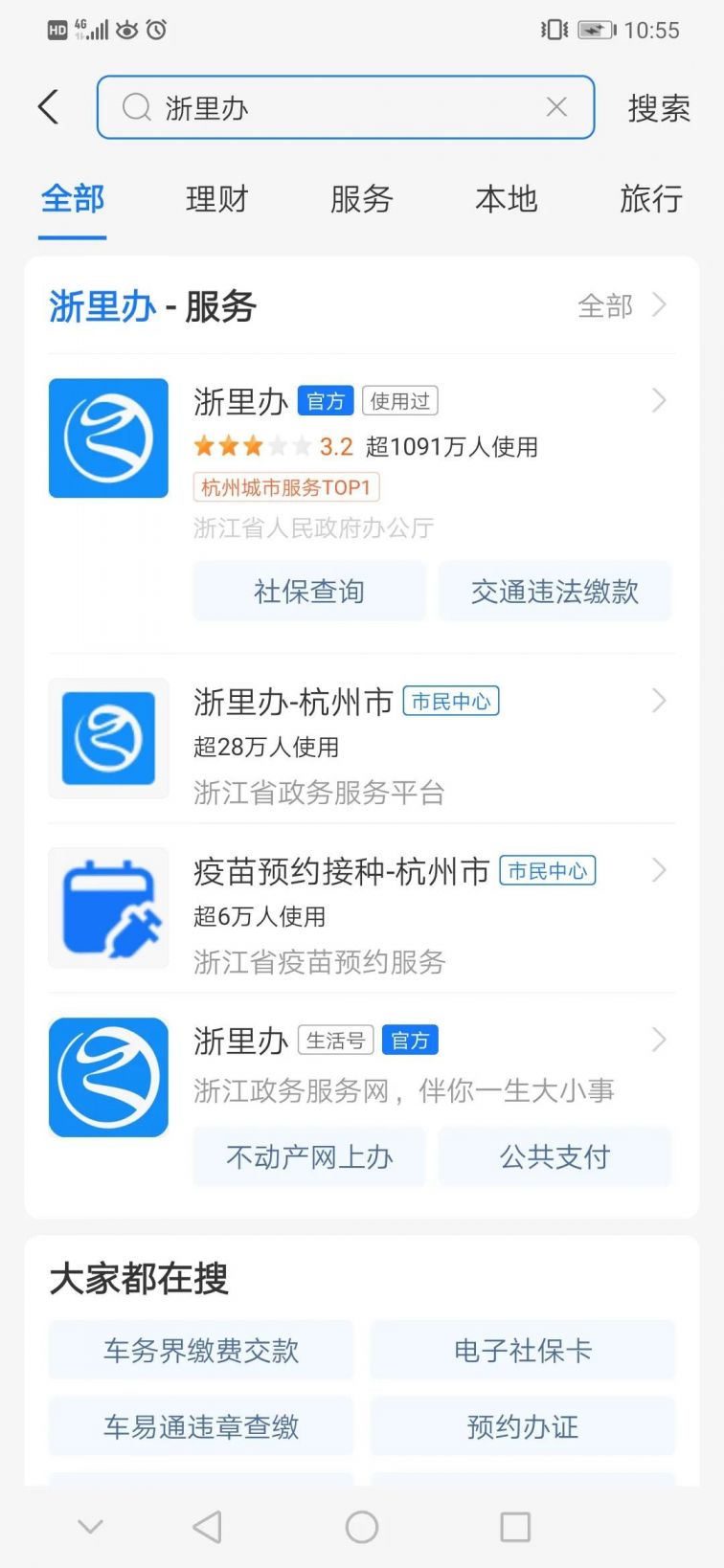Image resolution: width=724 pixels, height=1568 pixels.
Task: Tap the 搜索 button
Action: pos(659,108)
